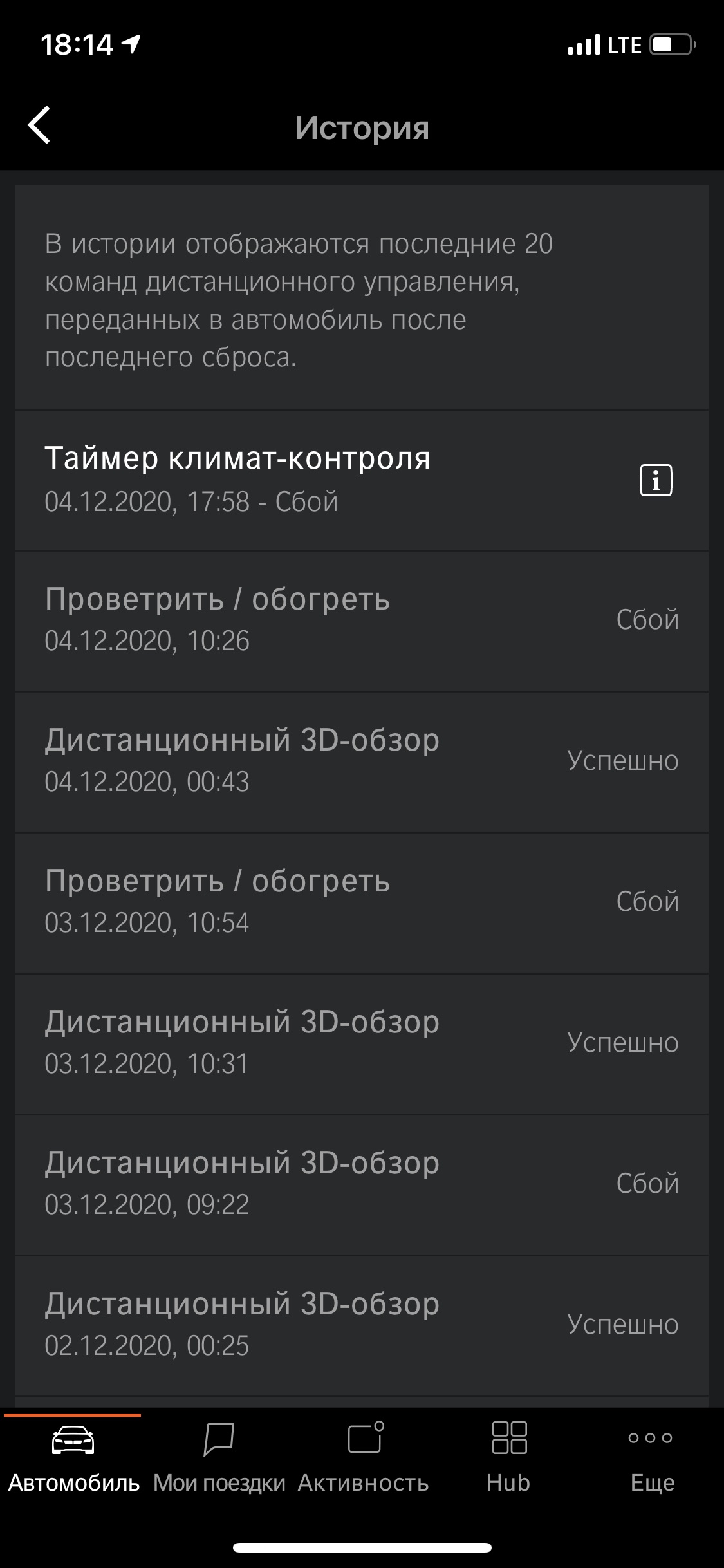This screenshot has height=1568, width=724.
Task: Open info for Таймер климат-контроля failure
Action: pos(656,480)
